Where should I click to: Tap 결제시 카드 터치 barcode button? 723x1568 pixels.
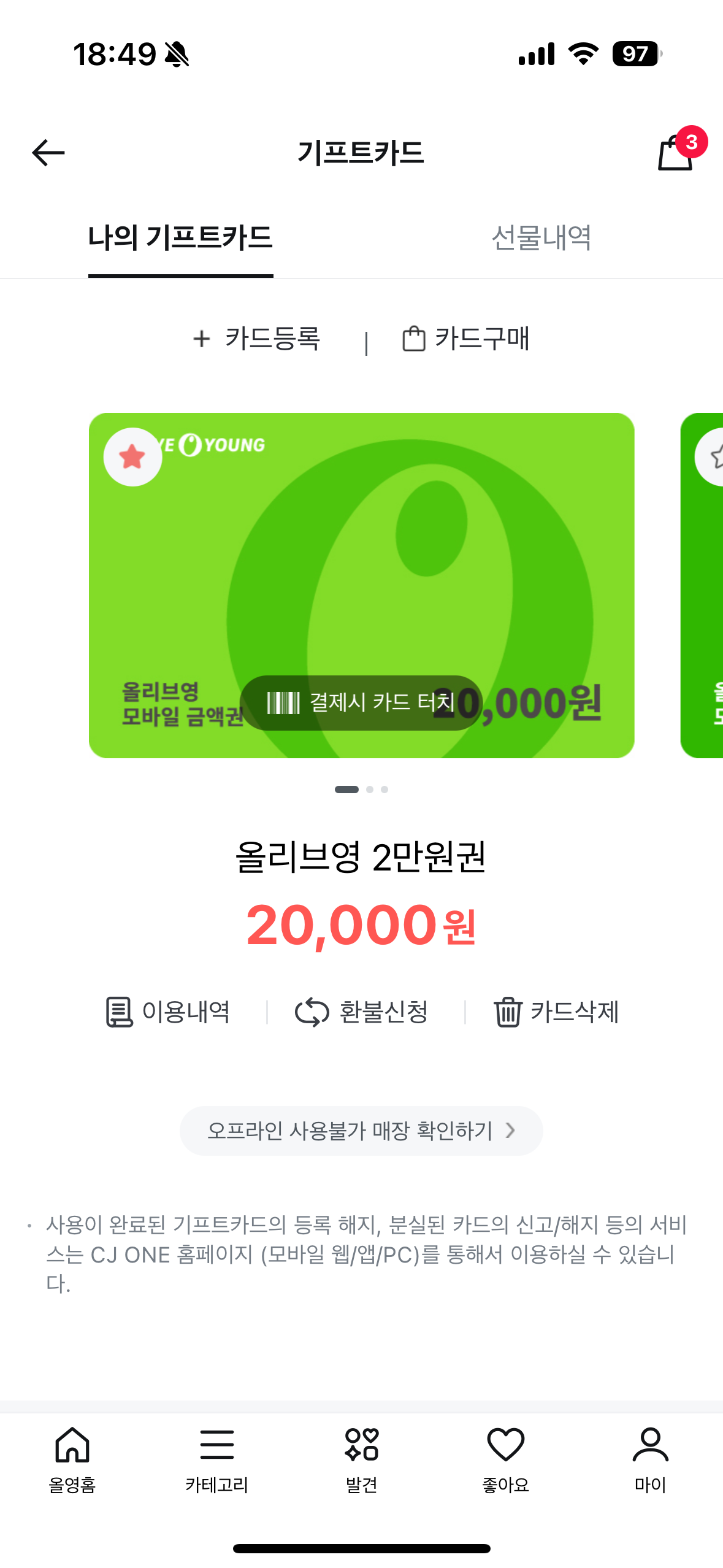tap(361, 703)
